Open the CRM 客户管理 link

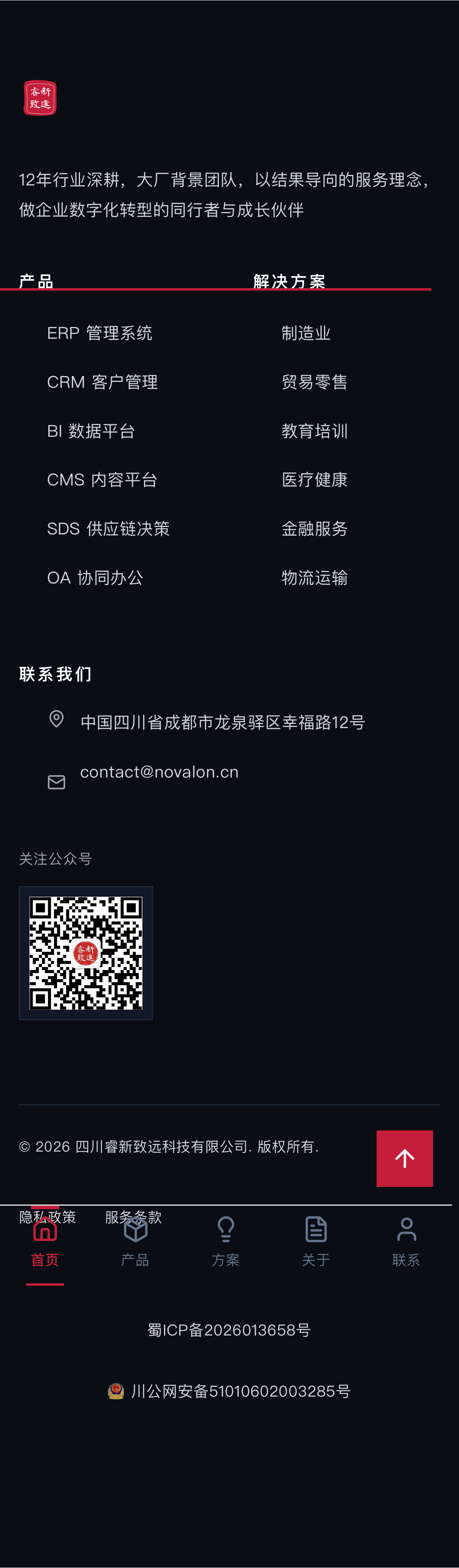[102, 382]
